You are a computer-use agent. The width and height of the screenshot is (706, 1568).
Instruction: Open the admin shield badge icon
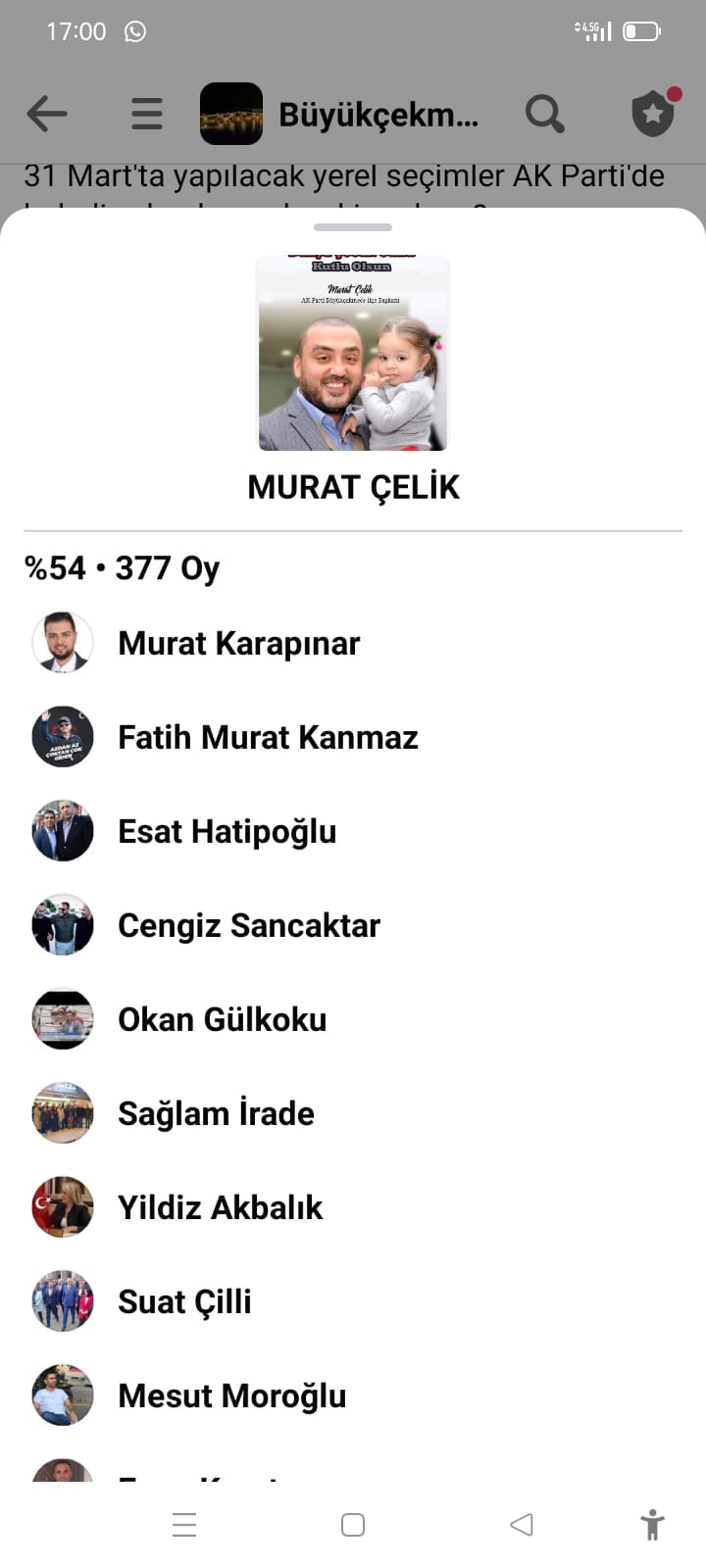[654, 114]
